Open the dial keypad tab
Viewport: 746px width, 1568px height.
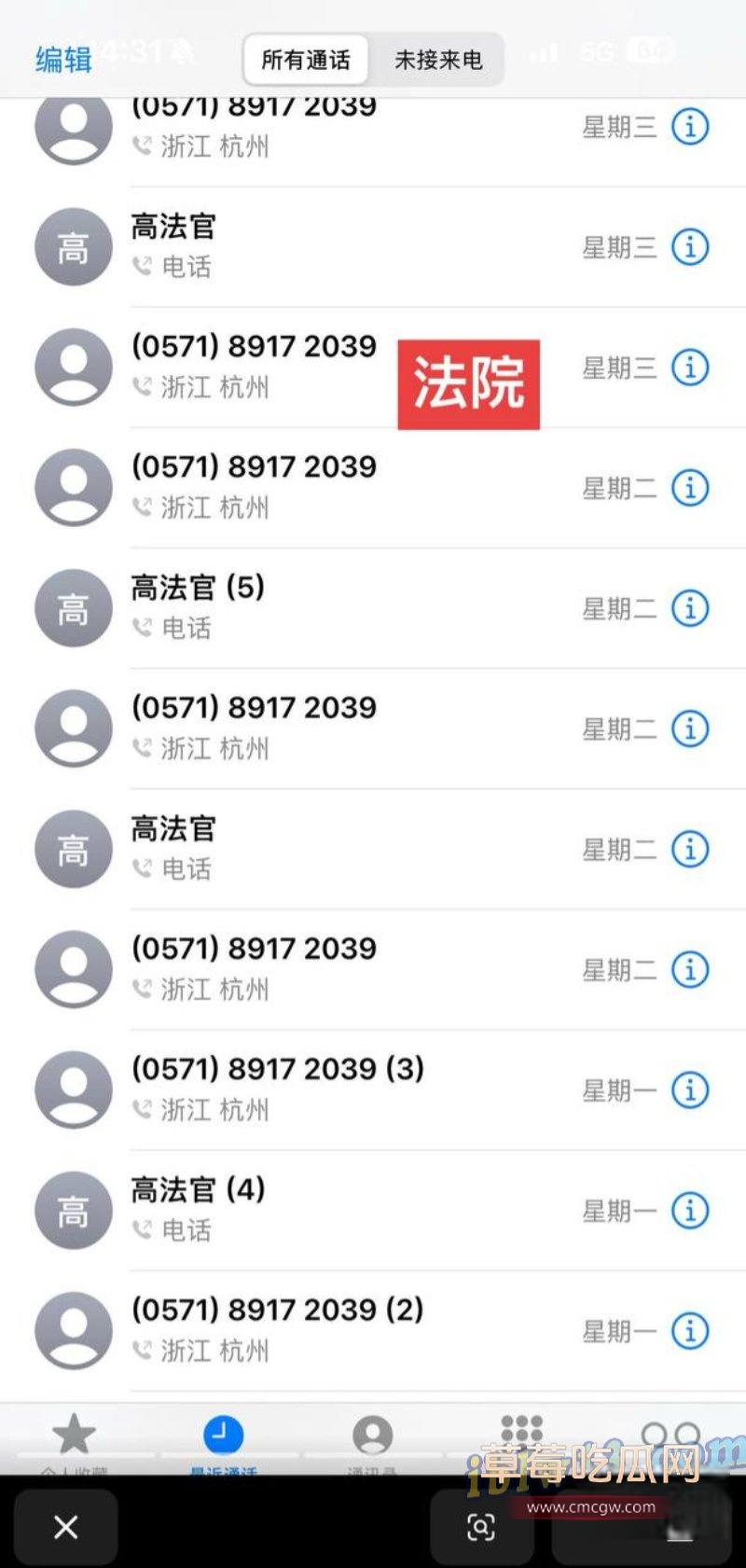[521, 1434]
